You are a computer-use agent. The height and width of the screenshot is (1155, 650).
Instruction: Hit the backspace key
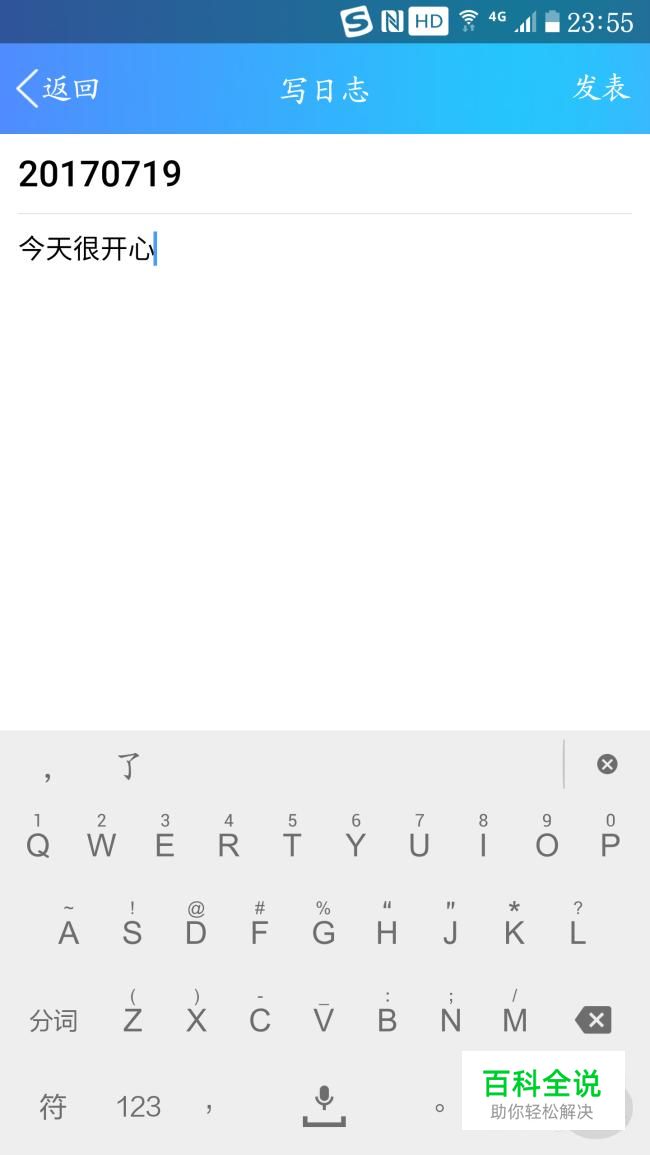click(593, 1020)
